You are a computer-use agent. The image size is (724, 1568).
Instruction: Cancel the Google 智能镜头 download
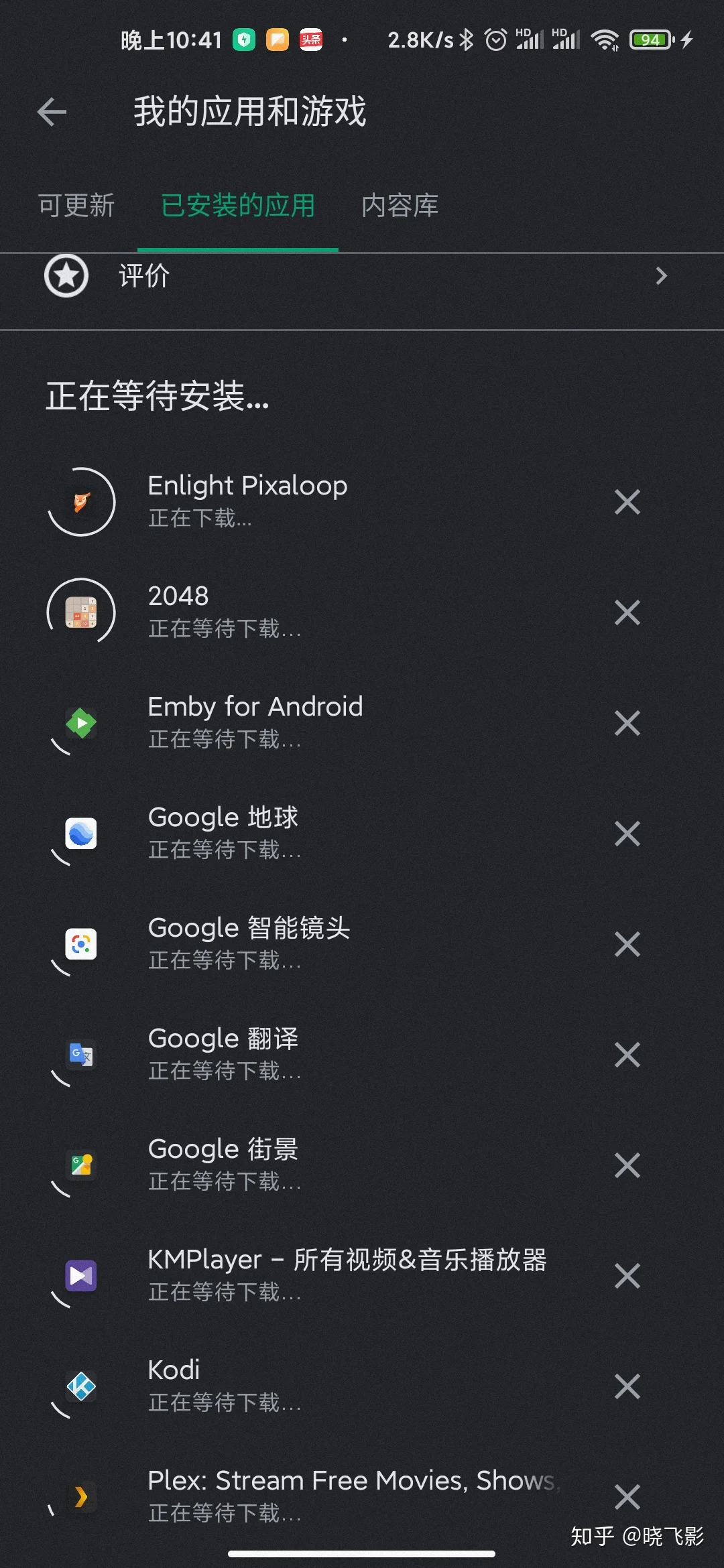(x=627, y=944)
